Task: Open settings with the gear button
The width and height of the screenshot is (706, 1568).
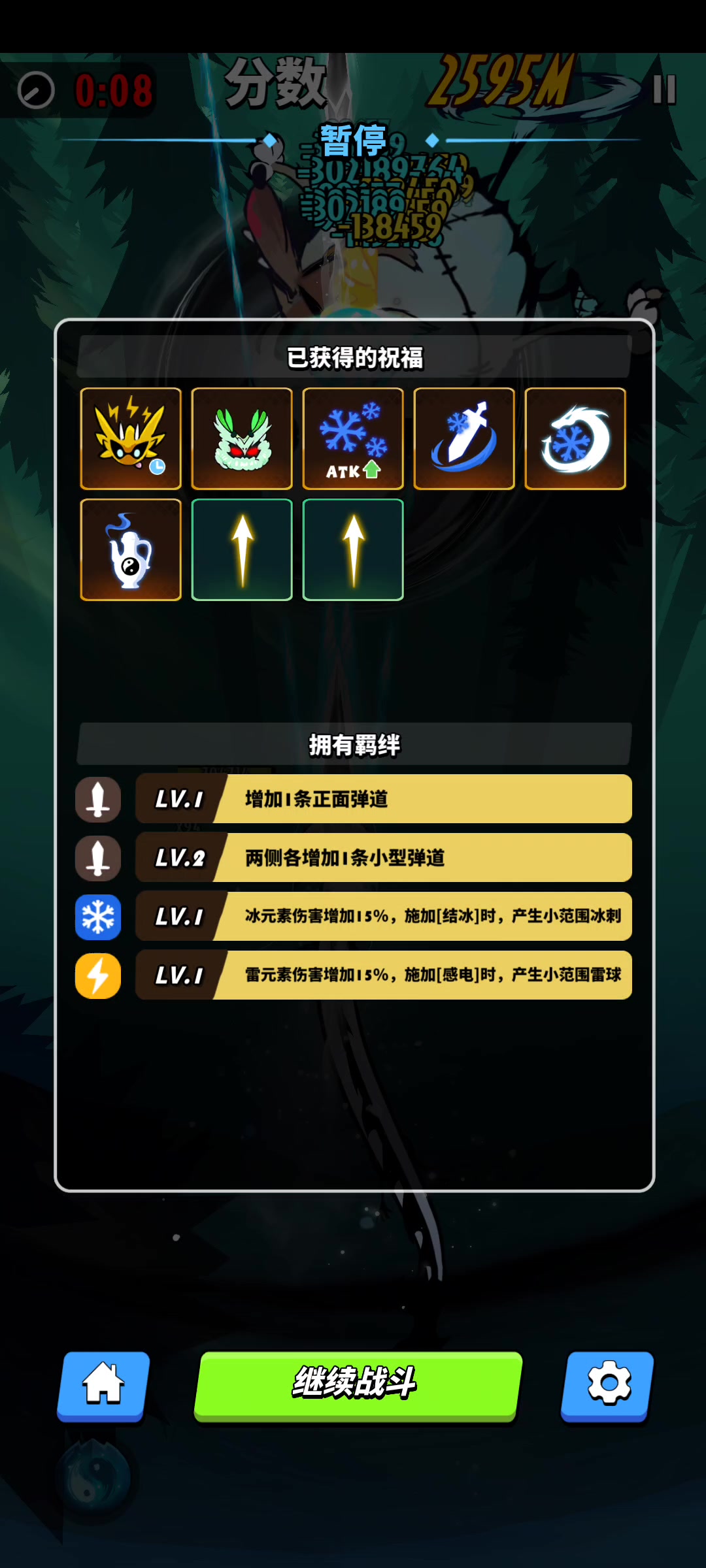Action: point(607,1386)
